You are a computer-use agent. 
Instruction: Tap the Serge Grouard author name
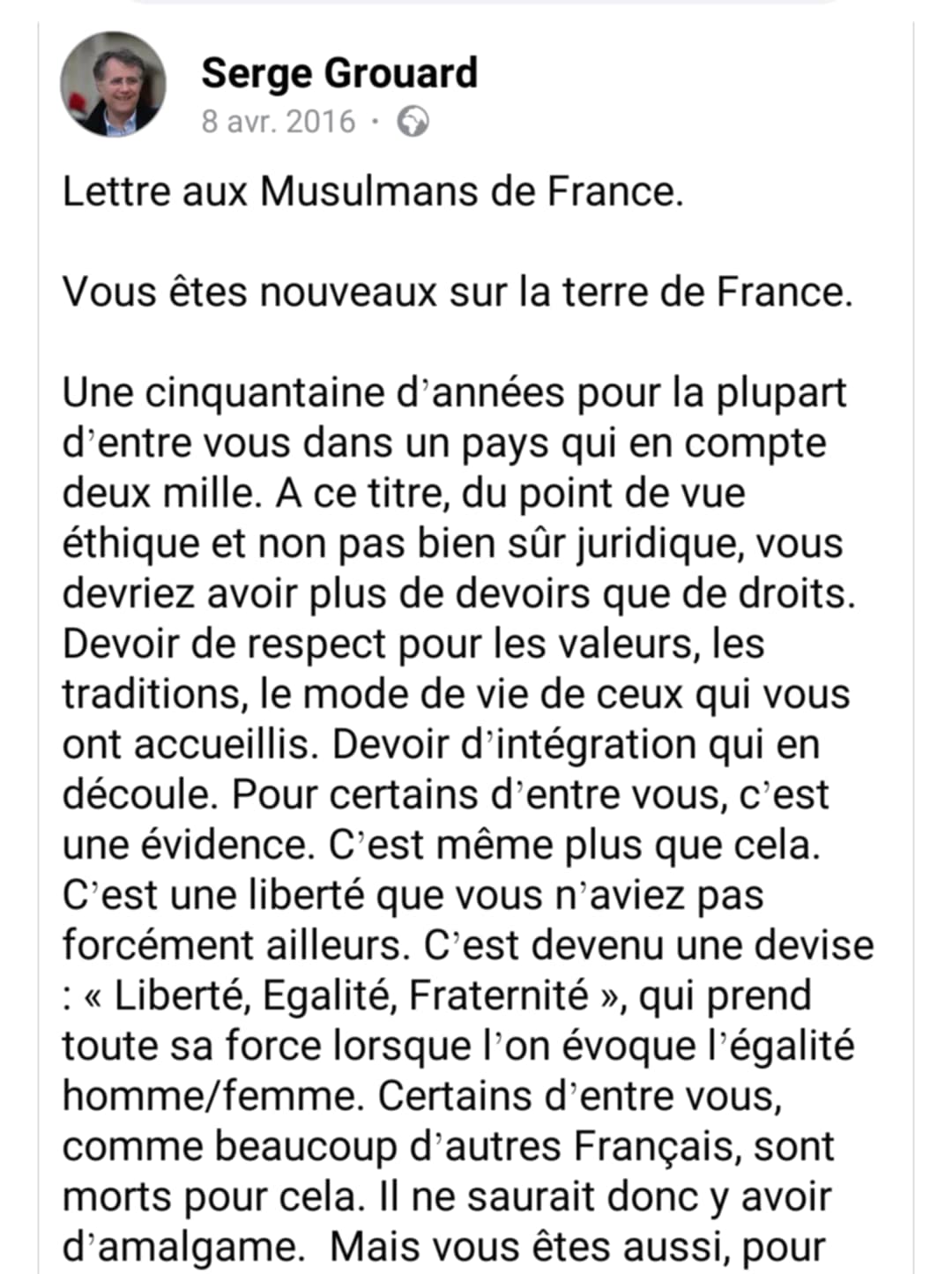tap(338, 72)
